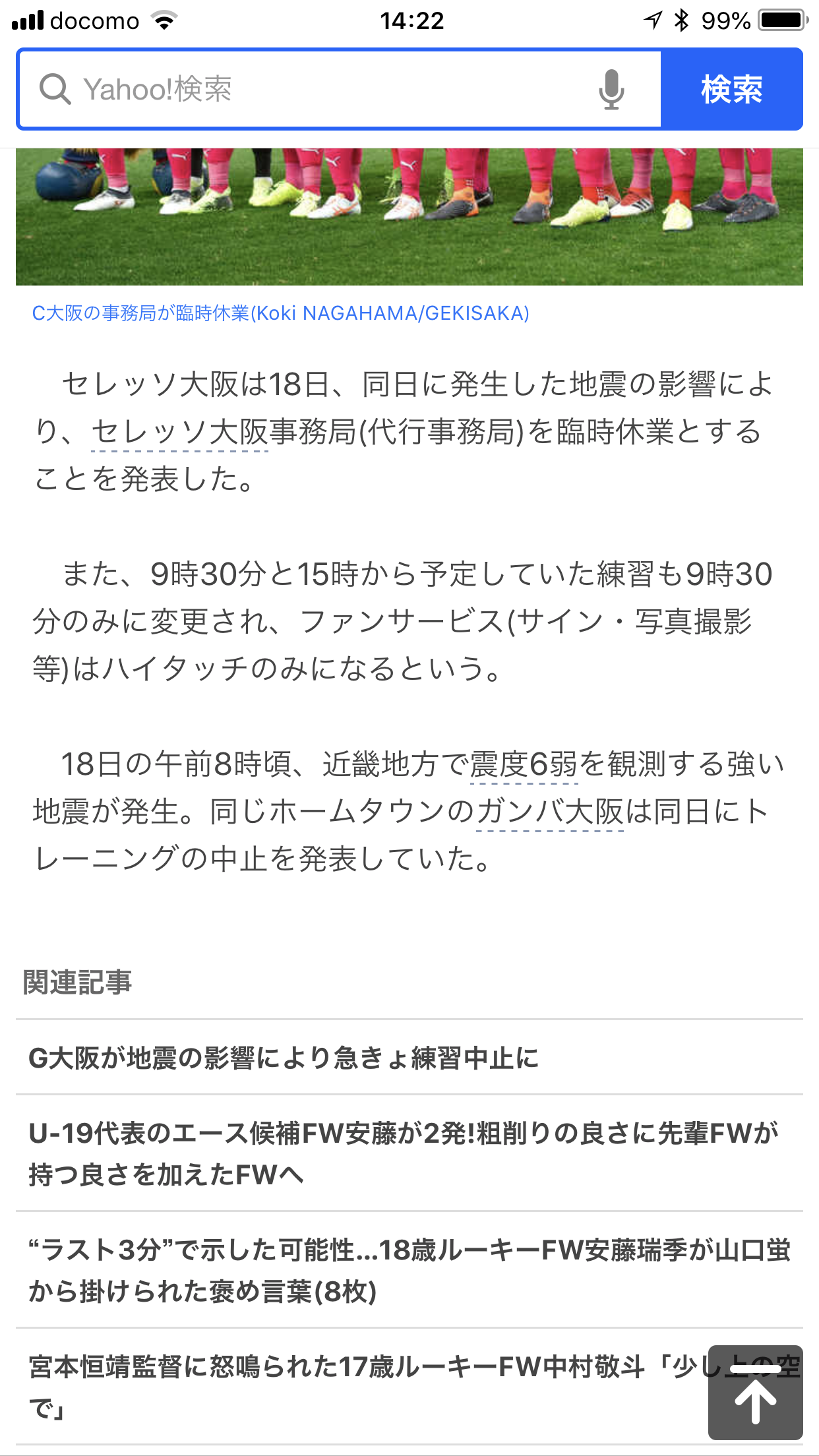Image resolution: width=819 pixels, height=1456 pixels.
Task: Open the 震度6弱 keyword link
Action: [x=524, y=765]
